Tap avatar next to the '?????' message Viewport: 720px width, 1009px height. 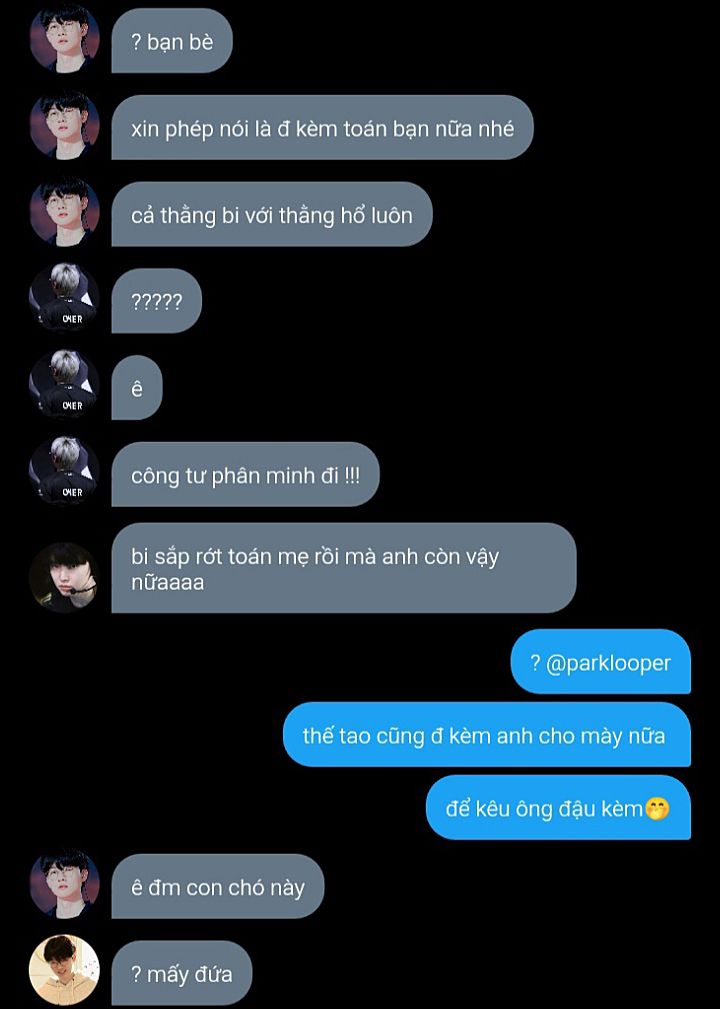tap(64, 299)
